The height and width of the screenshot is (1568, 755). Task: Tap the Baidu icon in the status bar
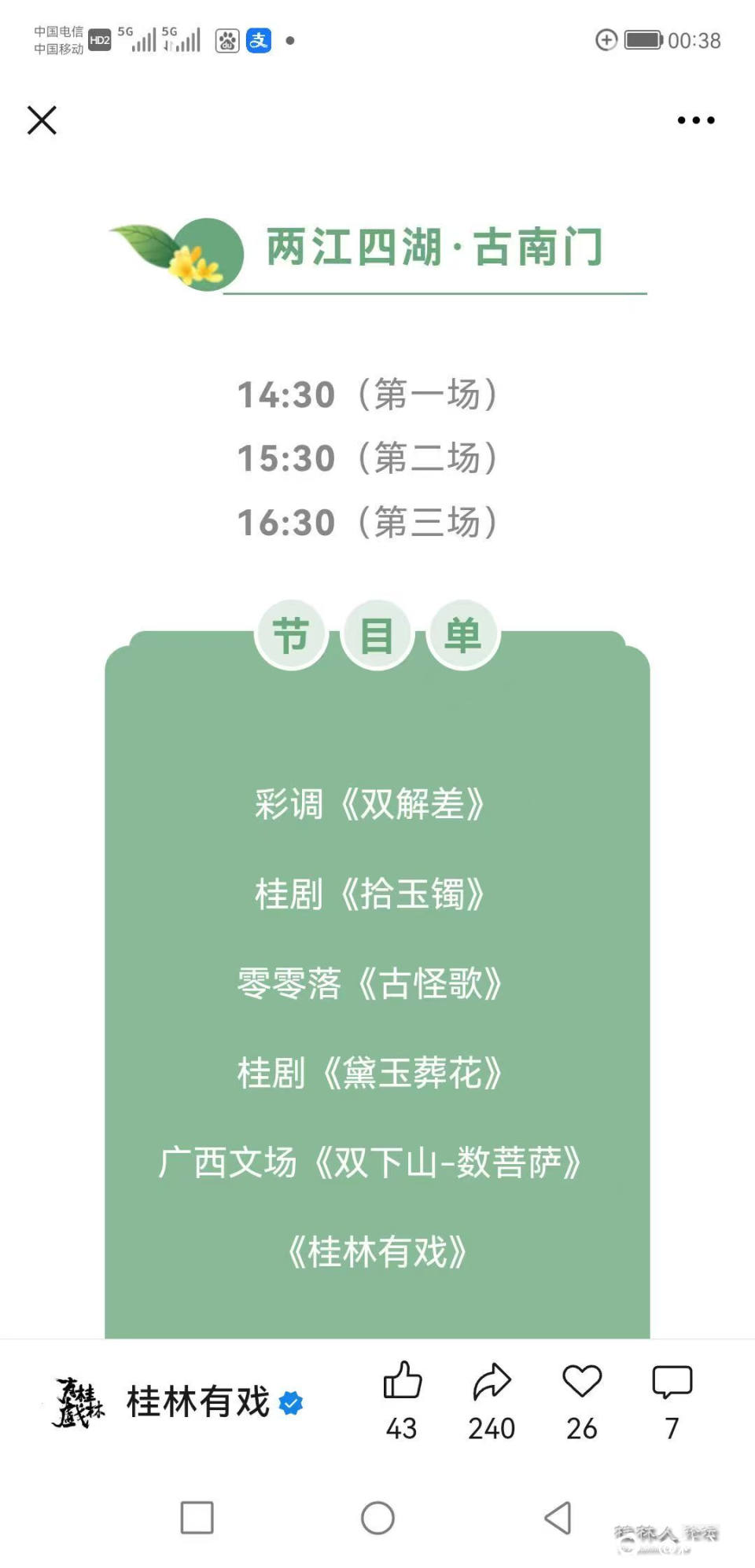[226, 40]
